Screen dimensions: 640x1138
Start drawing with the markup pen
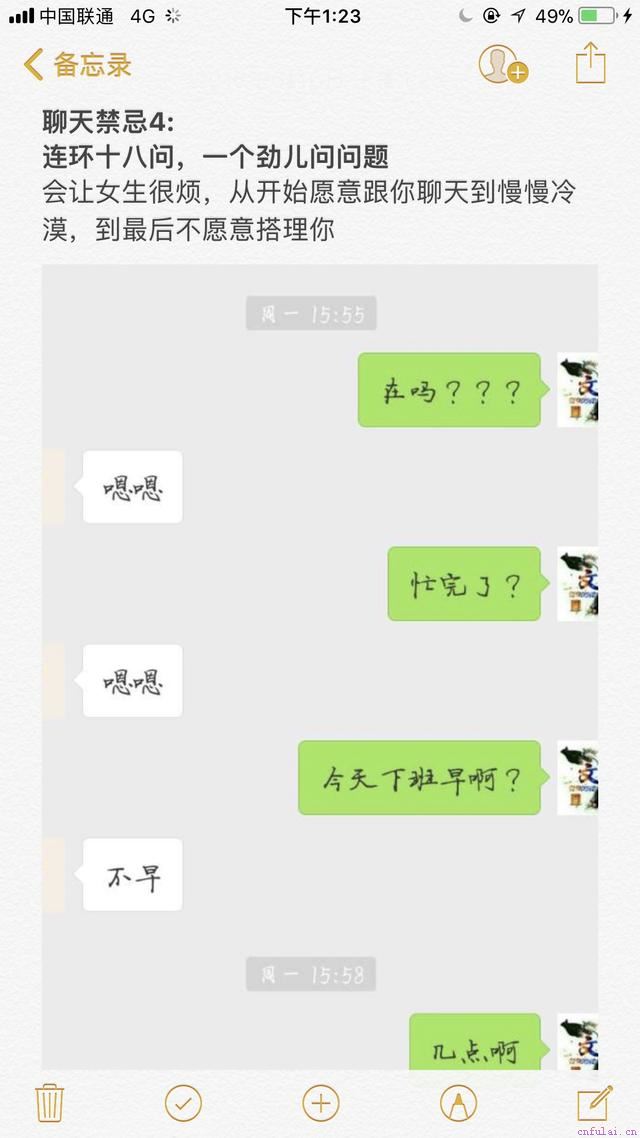(458, 1103)
